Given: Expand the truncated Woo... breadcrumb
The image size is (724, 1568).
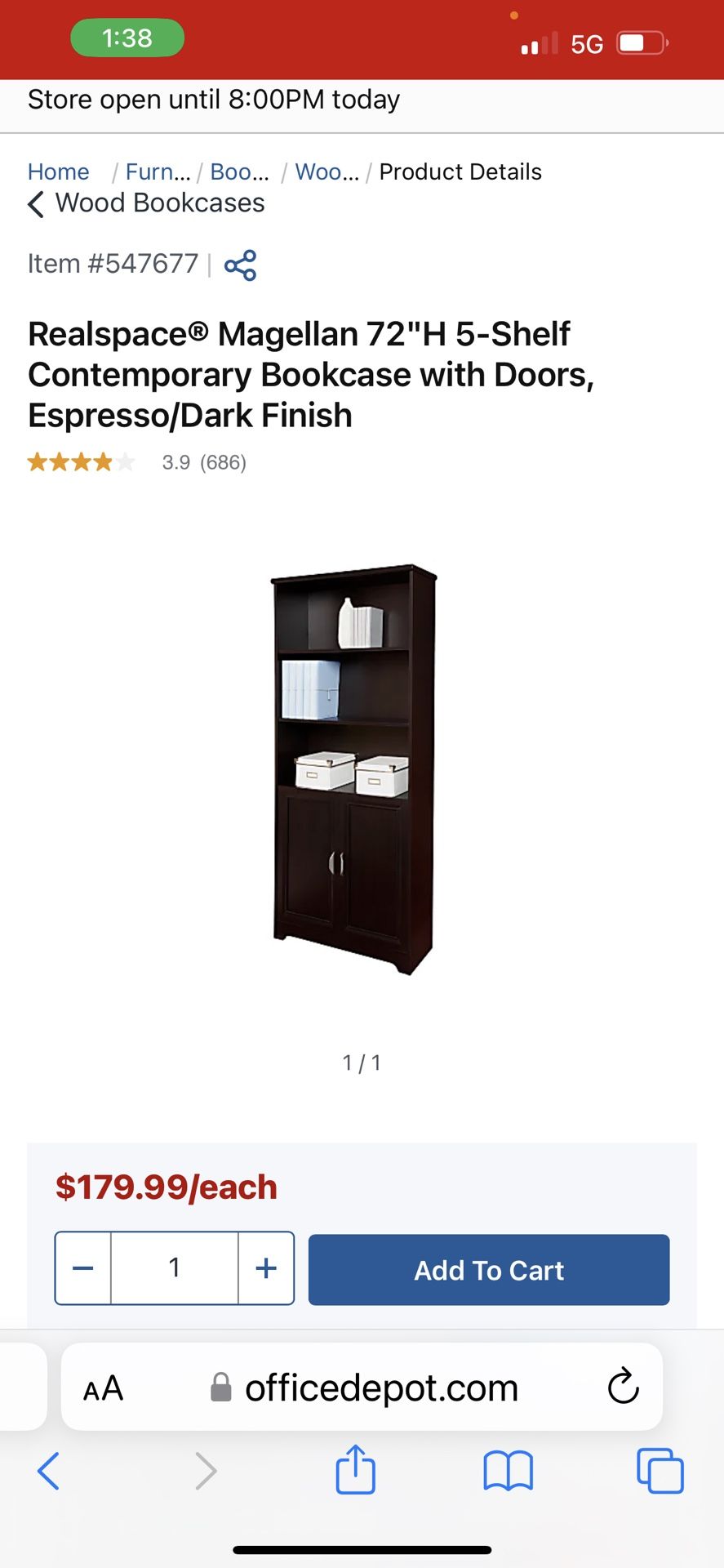Looking at the screenshot, I should (326, 171).
